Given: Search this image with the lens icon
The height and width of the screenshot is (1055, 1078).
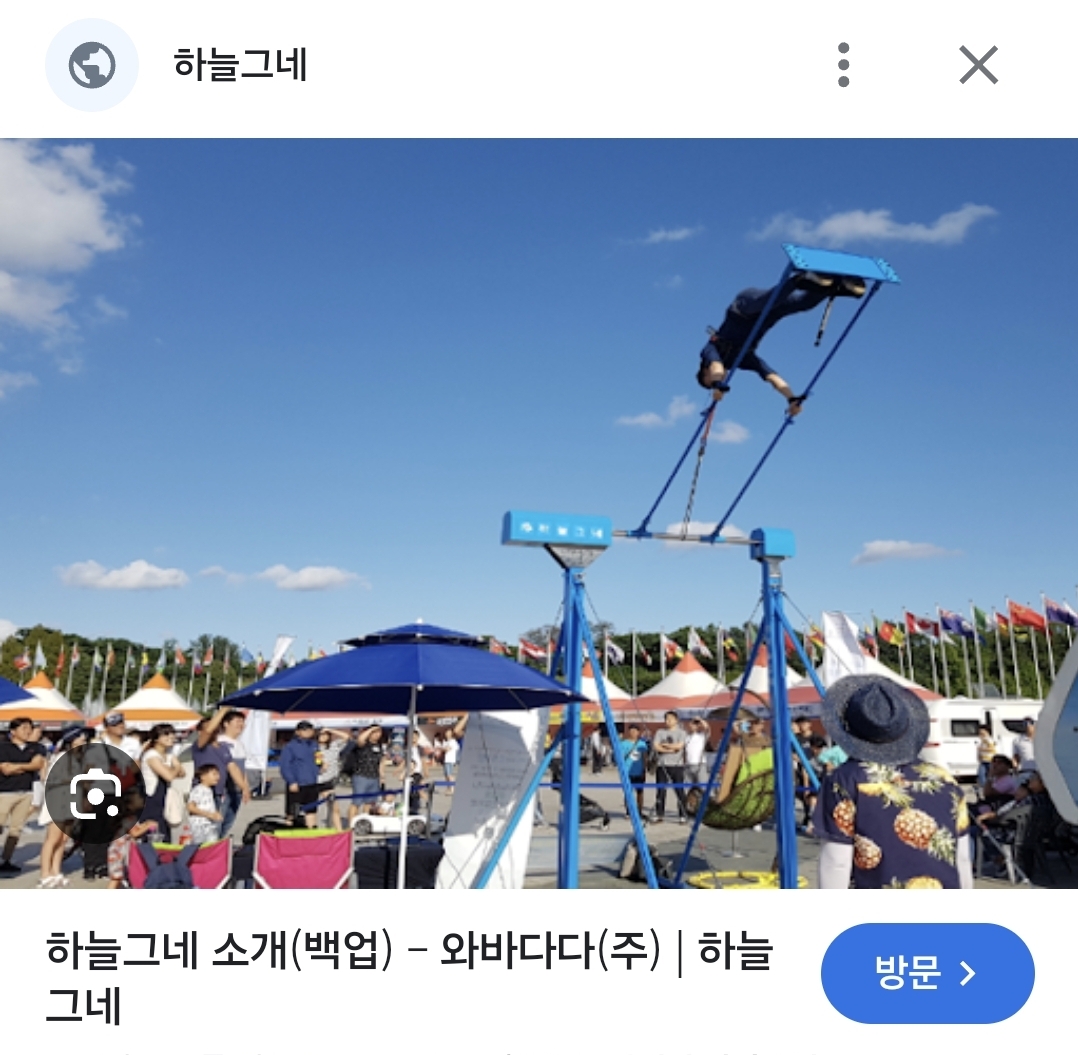Looking at the screenshot, I should pyautogui.click(x=95, y=794).
